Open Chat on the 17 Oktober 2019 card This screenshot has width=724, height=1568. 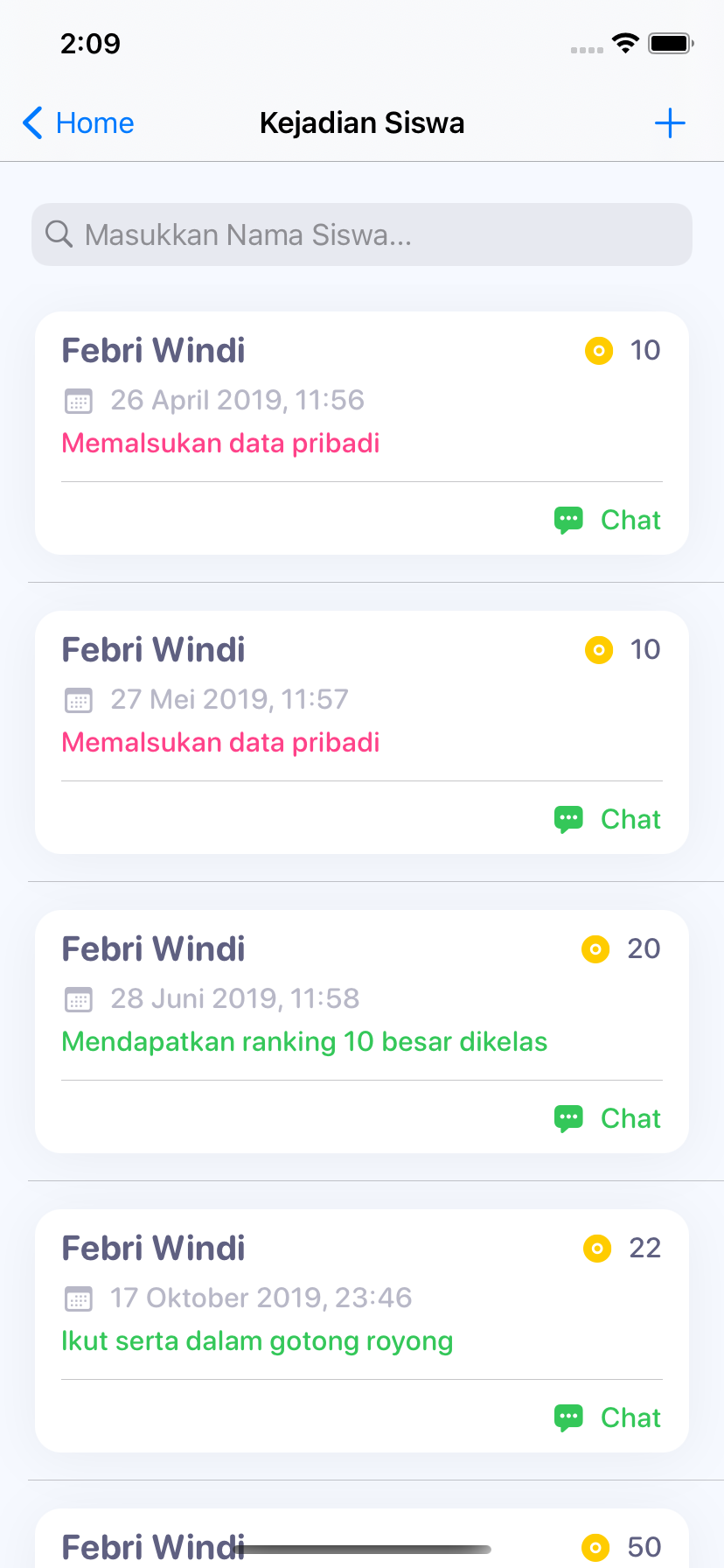608,1417
